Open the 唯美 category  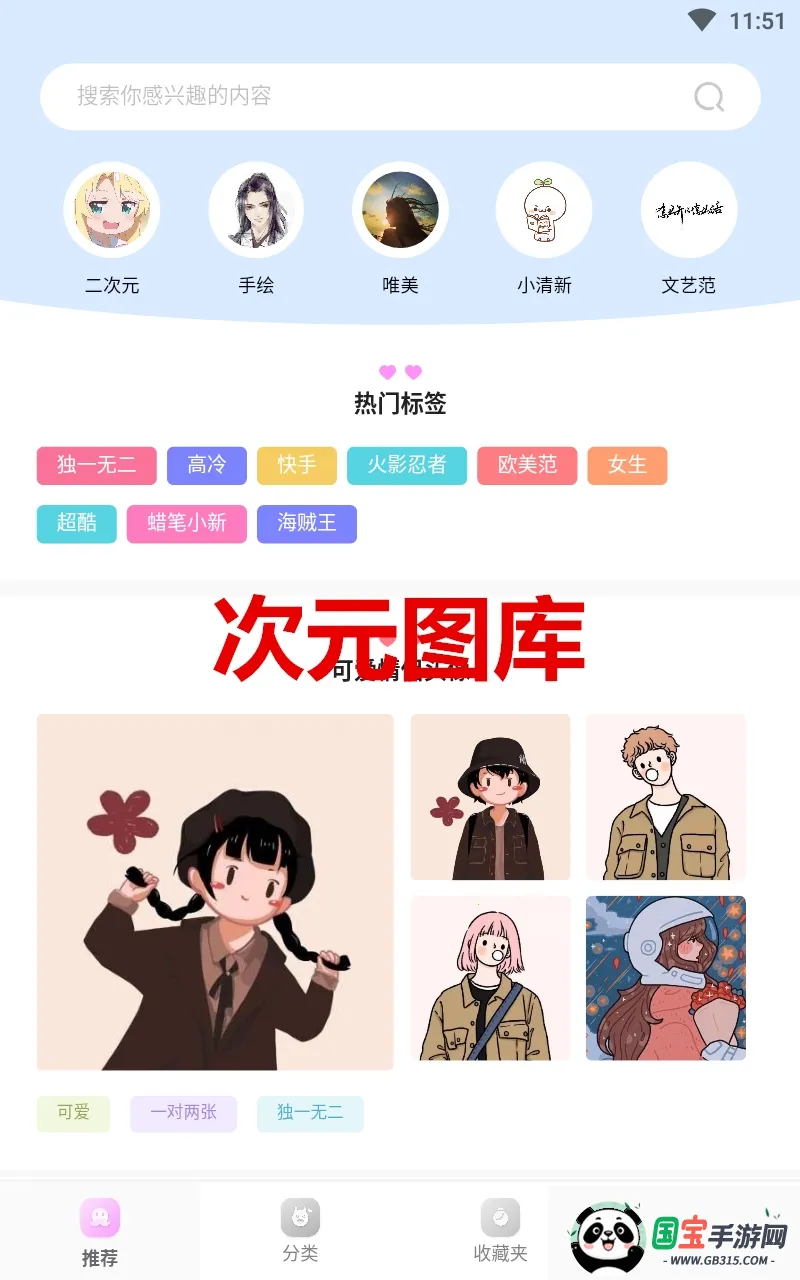coord(400,212)
